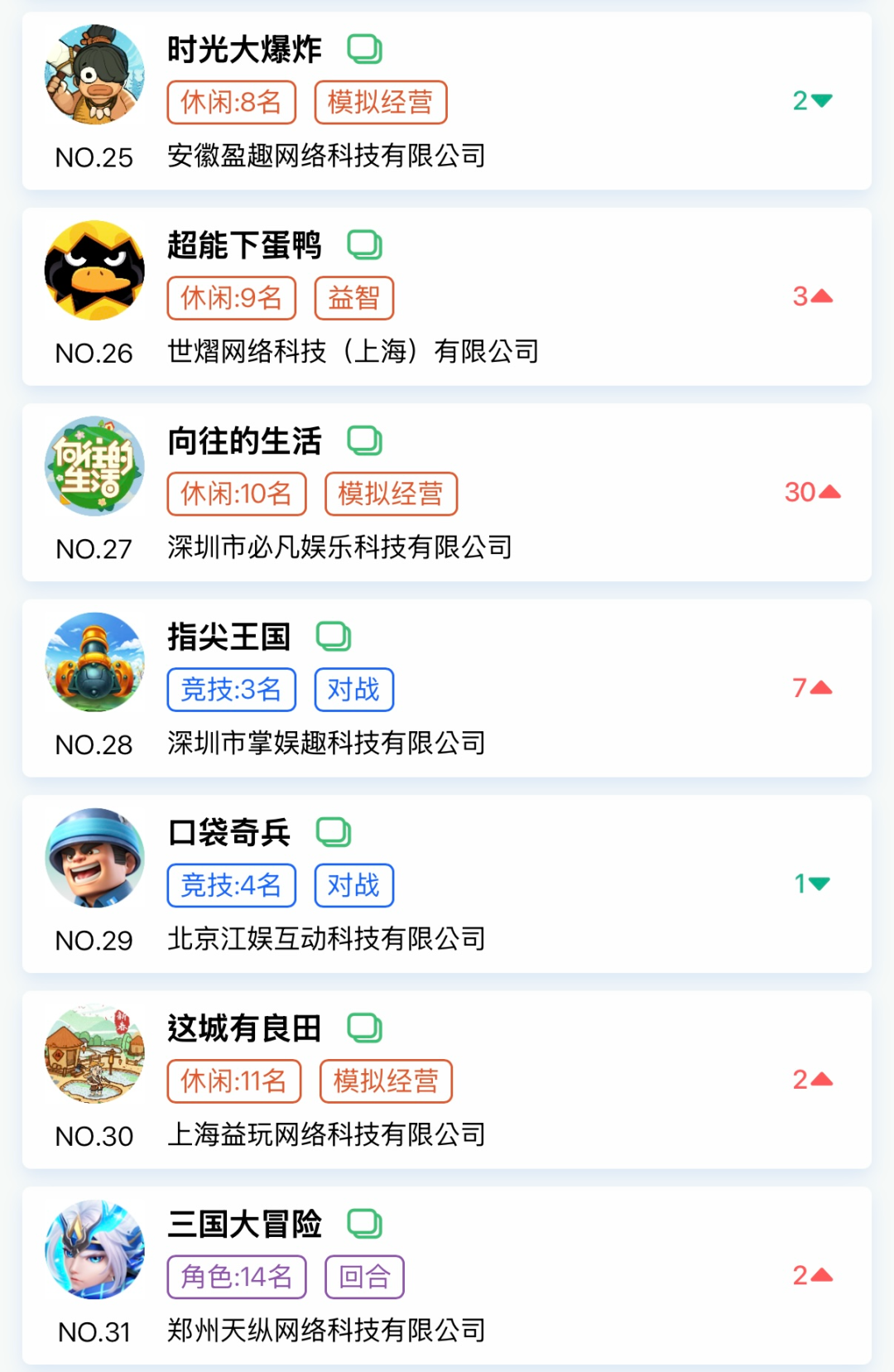Click the NO.28 ranking label
The width and height of the screenshot is (894, 1372).
click(94, 744)
